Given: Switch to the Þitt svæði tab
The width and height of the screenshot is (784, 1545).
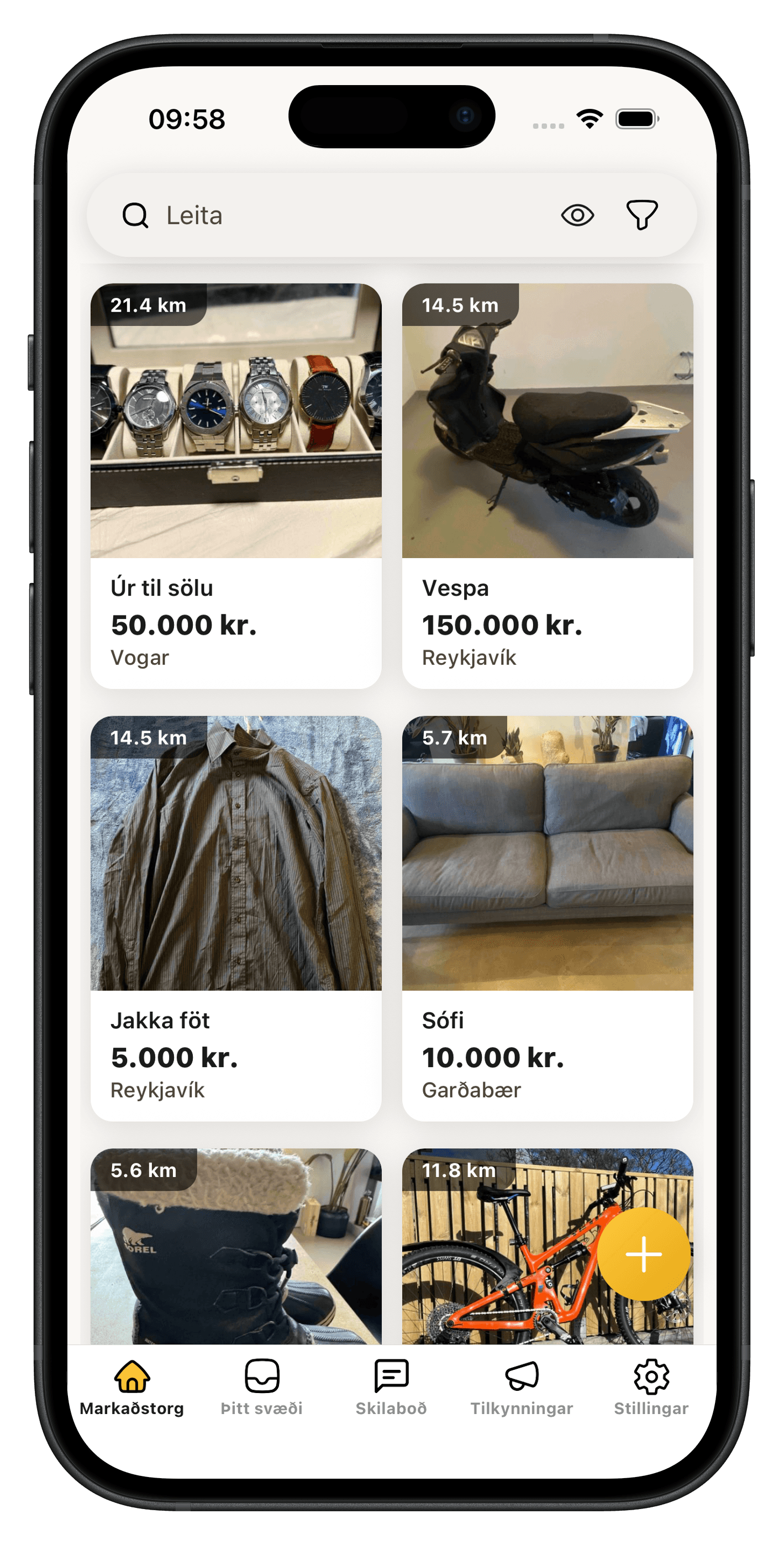Looking at the screenshot, I should (261, 1389).
